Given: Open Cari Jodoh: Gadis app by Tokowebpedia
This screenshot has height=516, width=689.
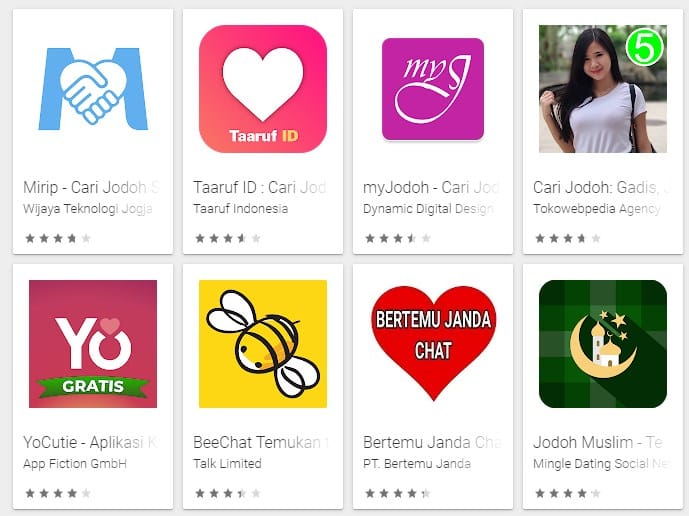Looking at the screenshot, I should pyautogui.click(x=602, y=90).
